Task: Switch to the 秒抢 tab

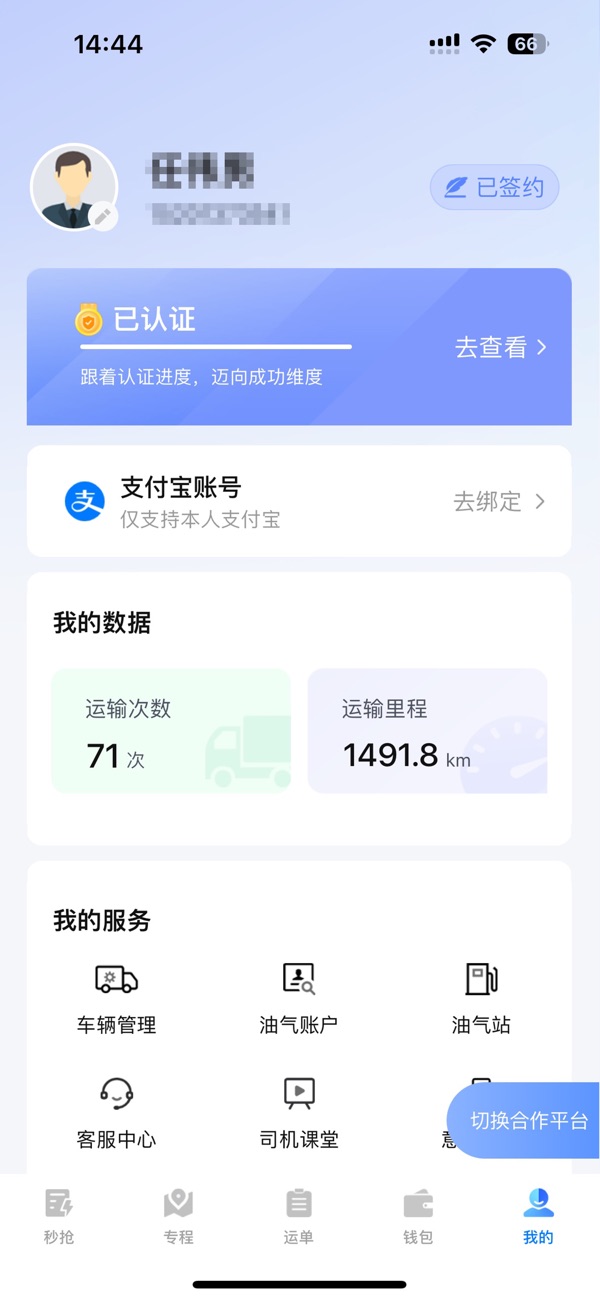Action: tap(59, 1216)
